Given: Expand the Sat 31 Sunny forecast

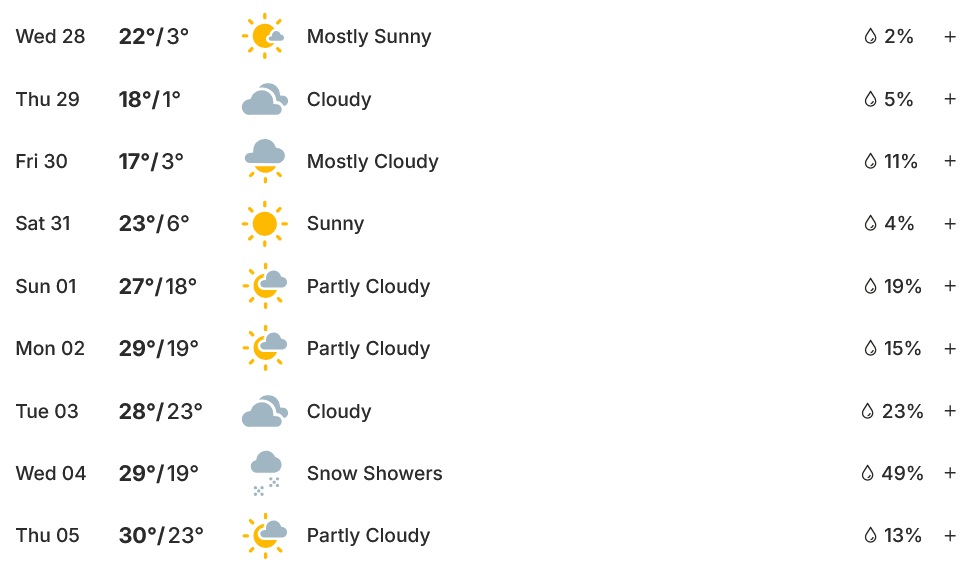Looking at the screenshot, I should (950, 224).
